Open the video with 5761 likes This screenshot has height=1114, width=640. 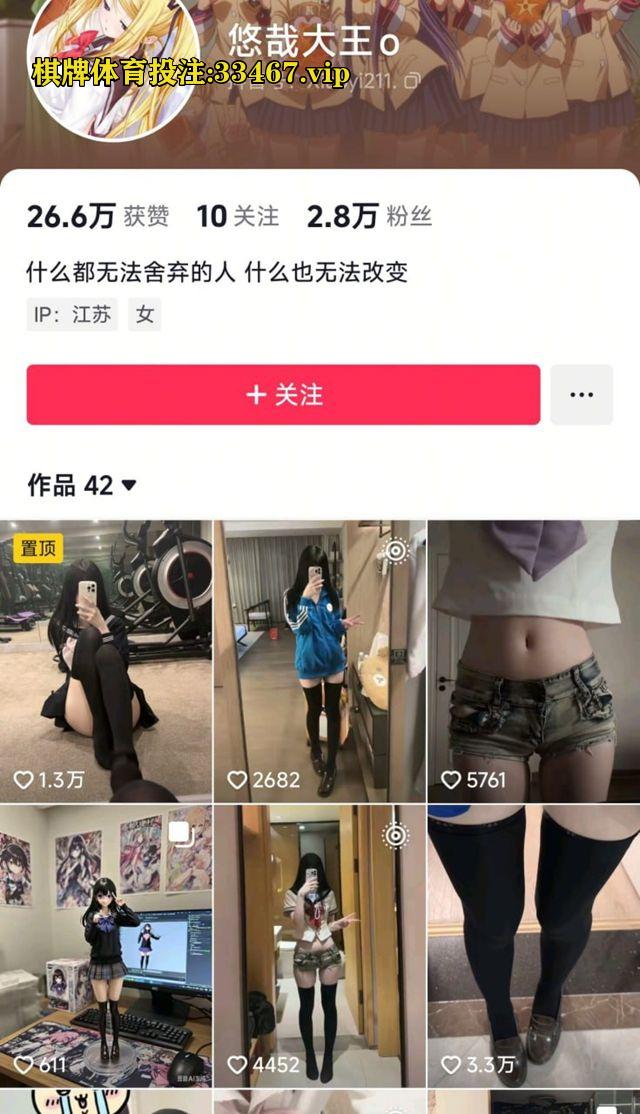pyautogui.click(x=533, y=660)
